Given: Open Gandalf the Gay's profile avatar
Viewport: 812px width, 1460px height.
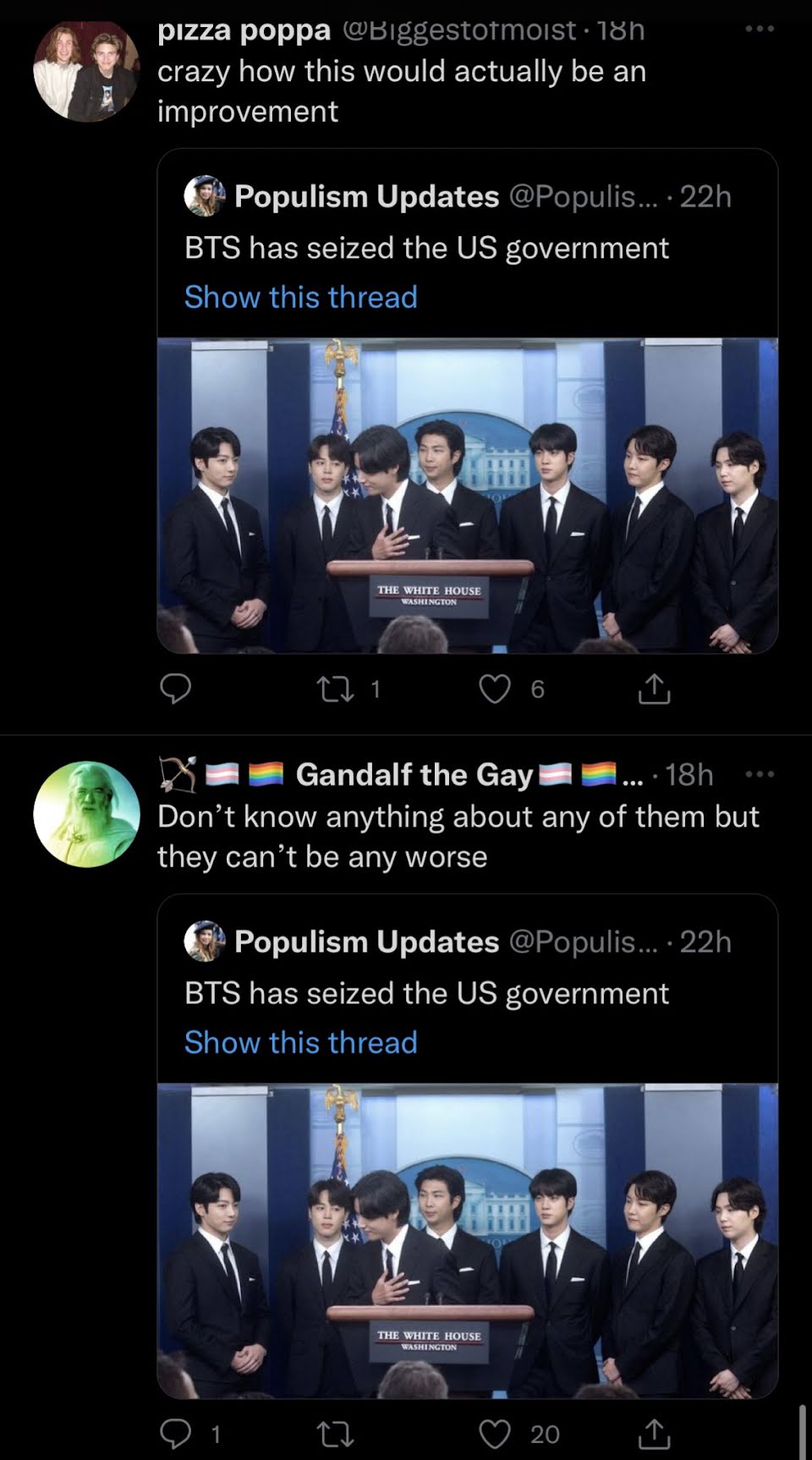Looking at the screenshot, I should click(86, 814).
